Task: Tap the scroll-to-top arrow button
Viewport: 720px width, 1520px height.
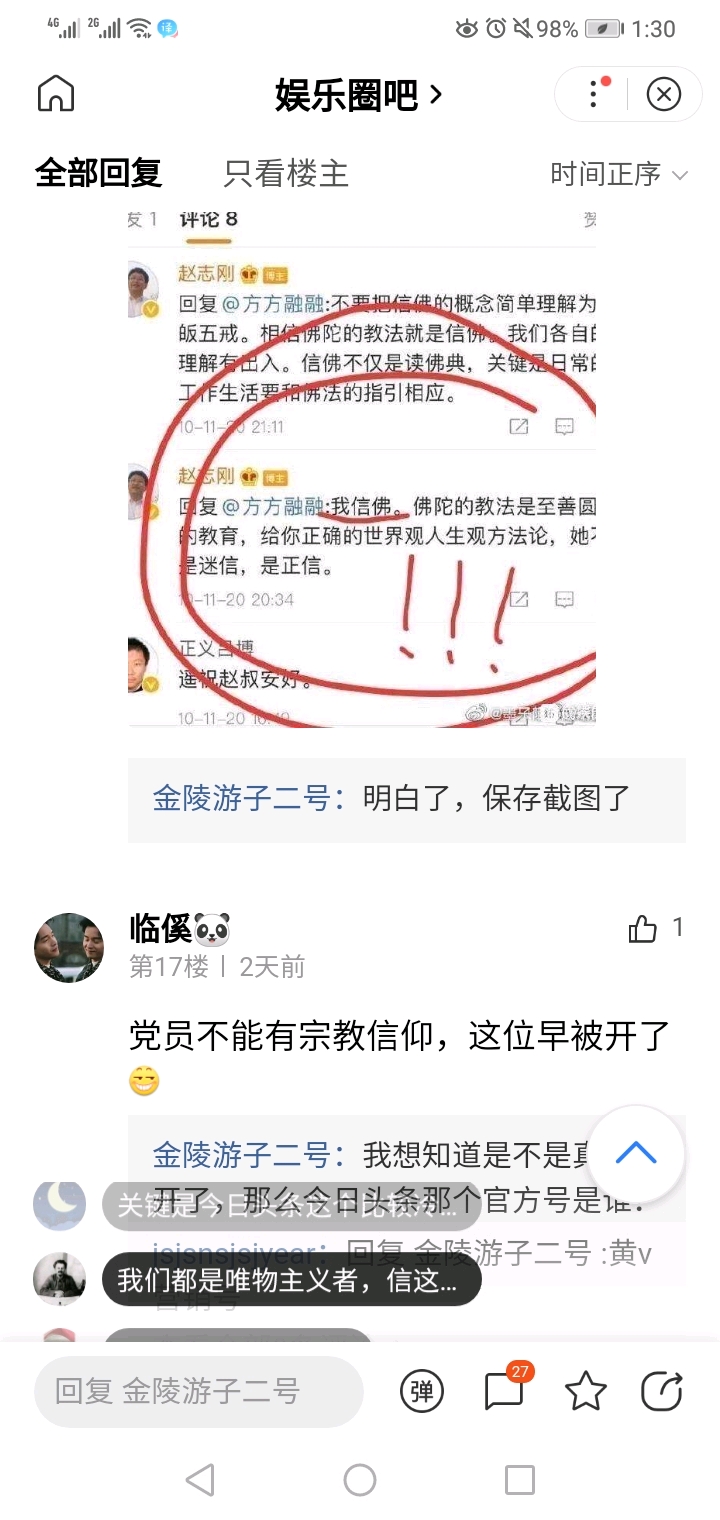Action: click(x=636, y=1153)
